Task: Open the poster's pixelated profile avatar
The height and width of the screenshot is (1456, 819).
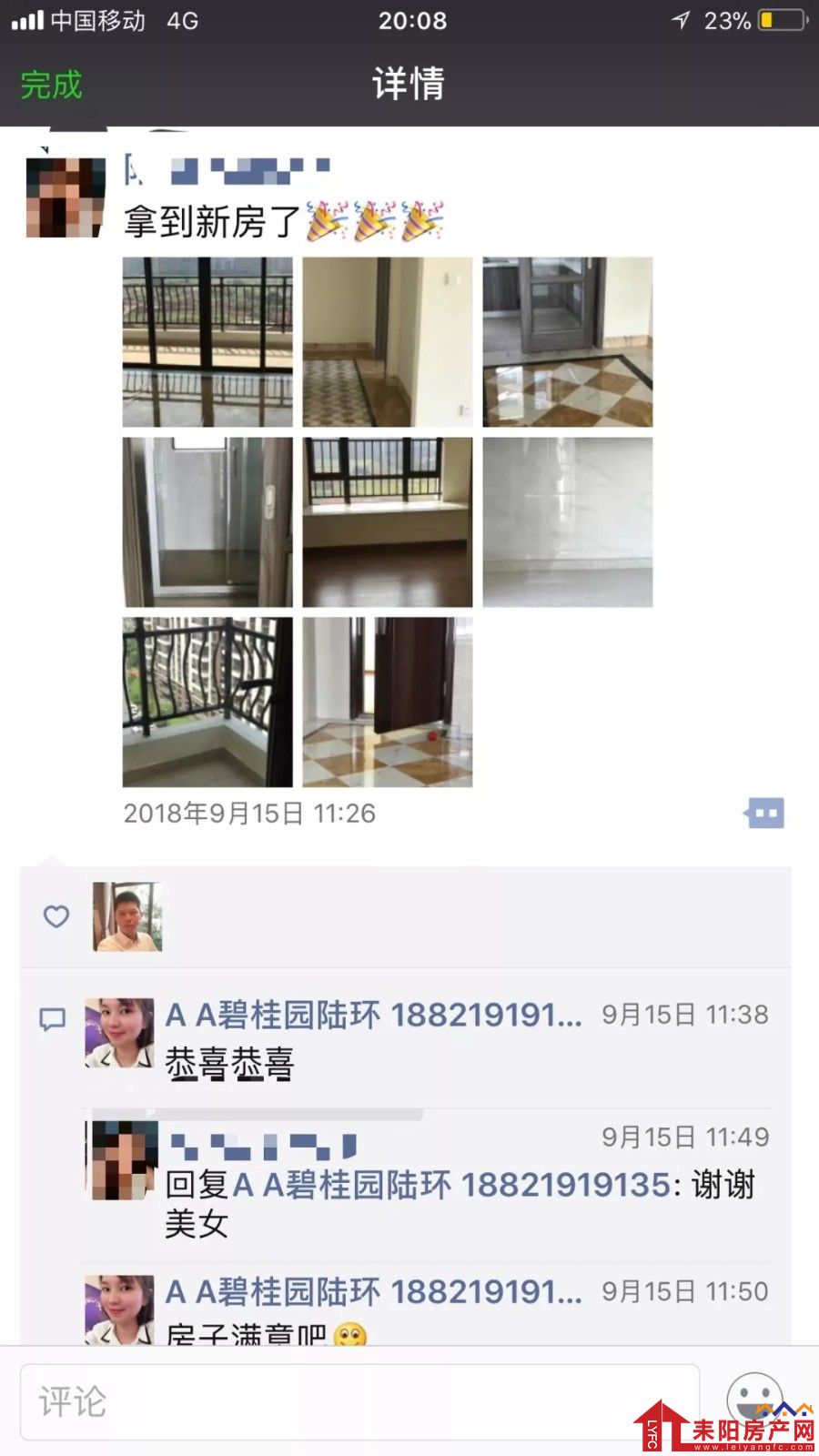Action: coord(66,197)
